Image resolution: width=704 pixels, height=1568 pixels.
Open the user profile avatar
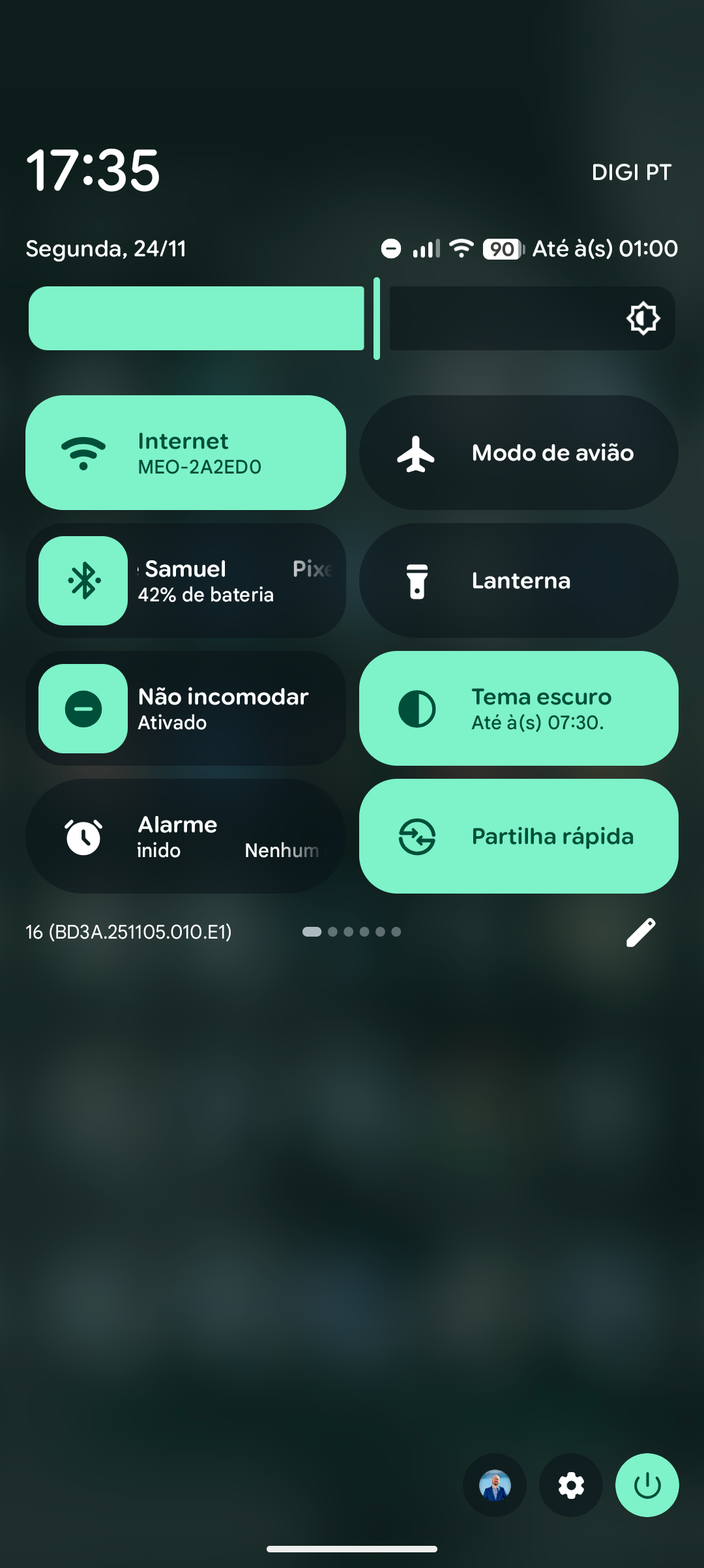[495, 1485]
